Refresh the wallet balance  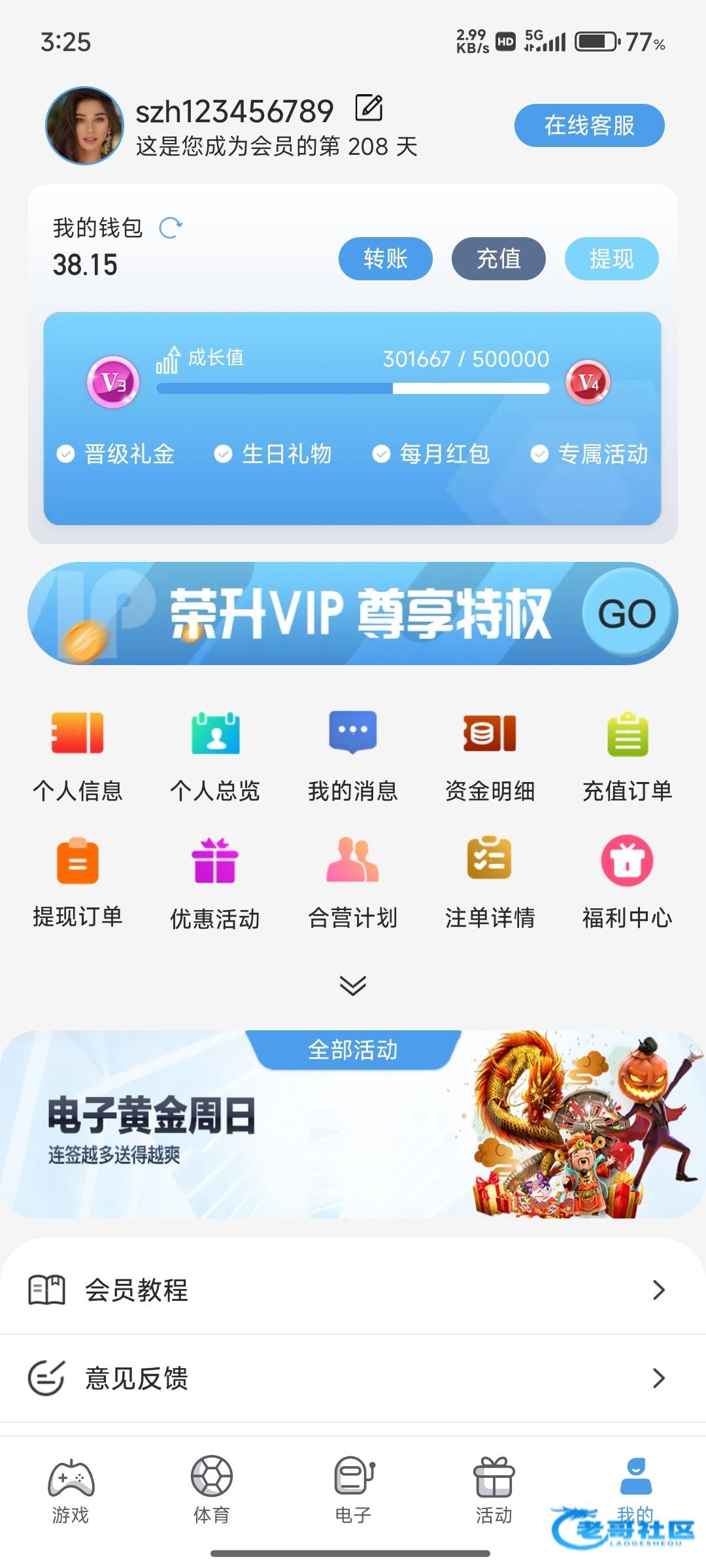coord(171,228)
